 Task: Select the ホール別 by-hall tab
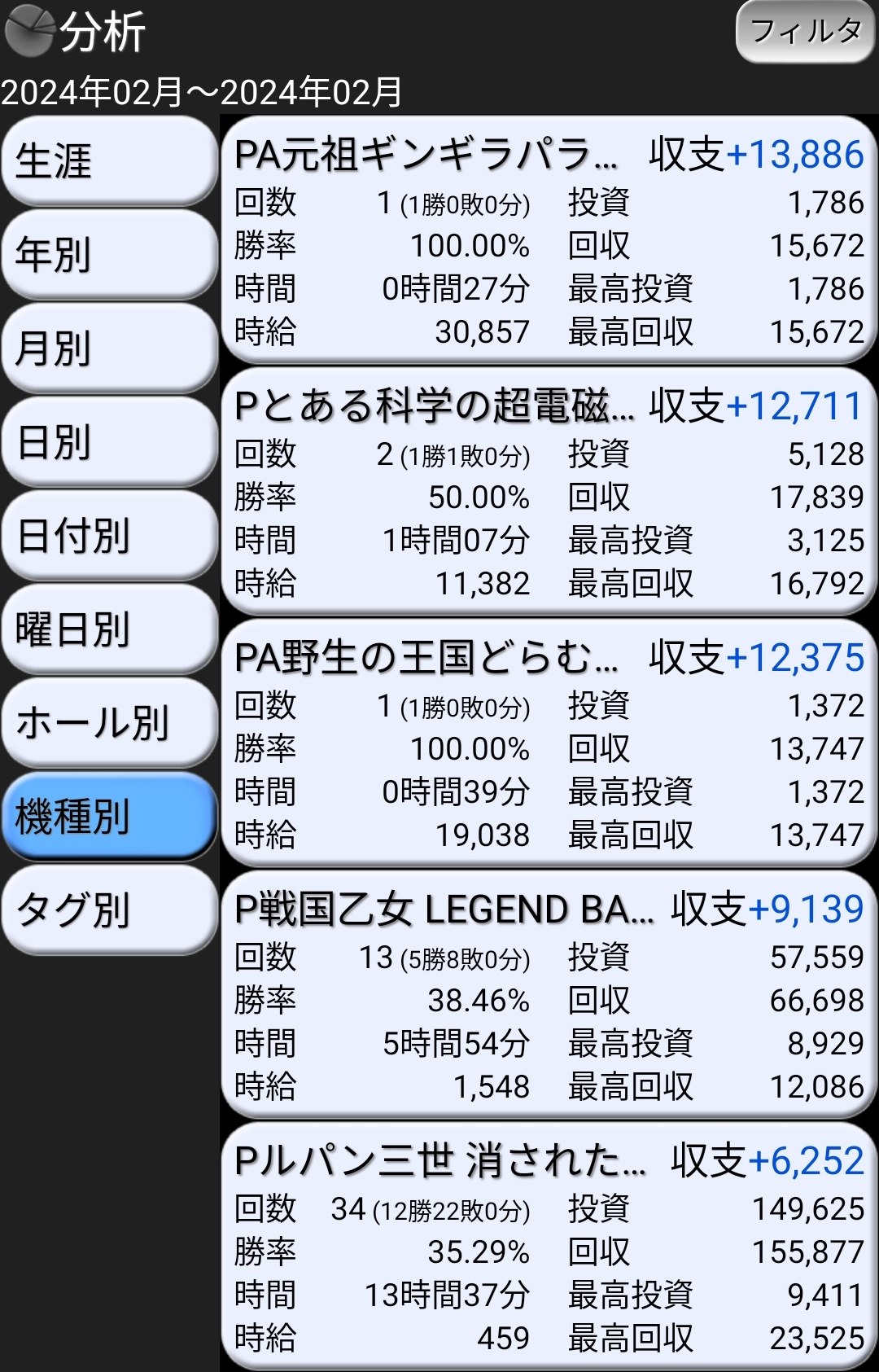[109, 722]
